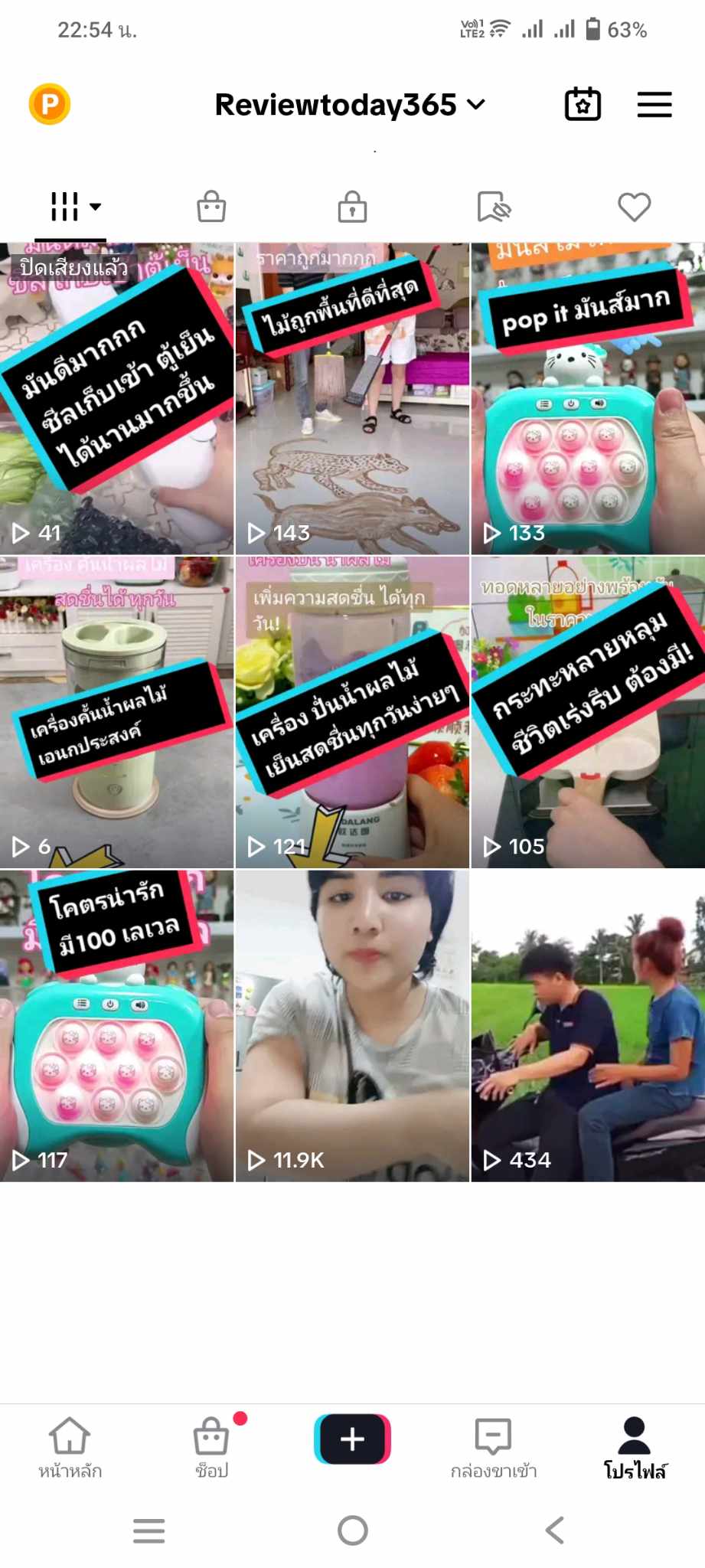Viewport: 705px width, 1568px height.
Task: Open the video with 41 views
Action: pos(116,398)
